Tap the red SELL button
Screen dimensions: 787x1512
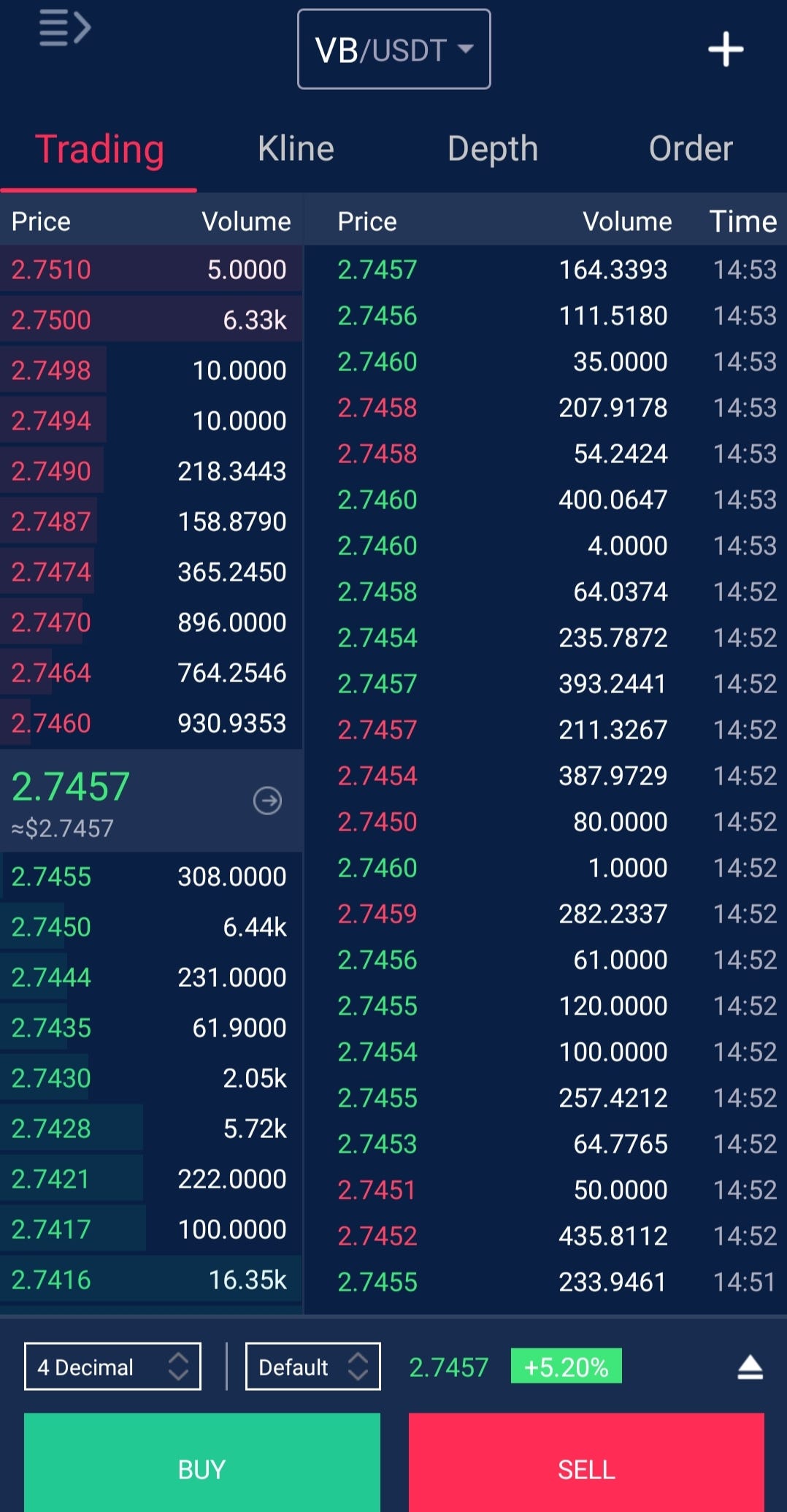586,1468
